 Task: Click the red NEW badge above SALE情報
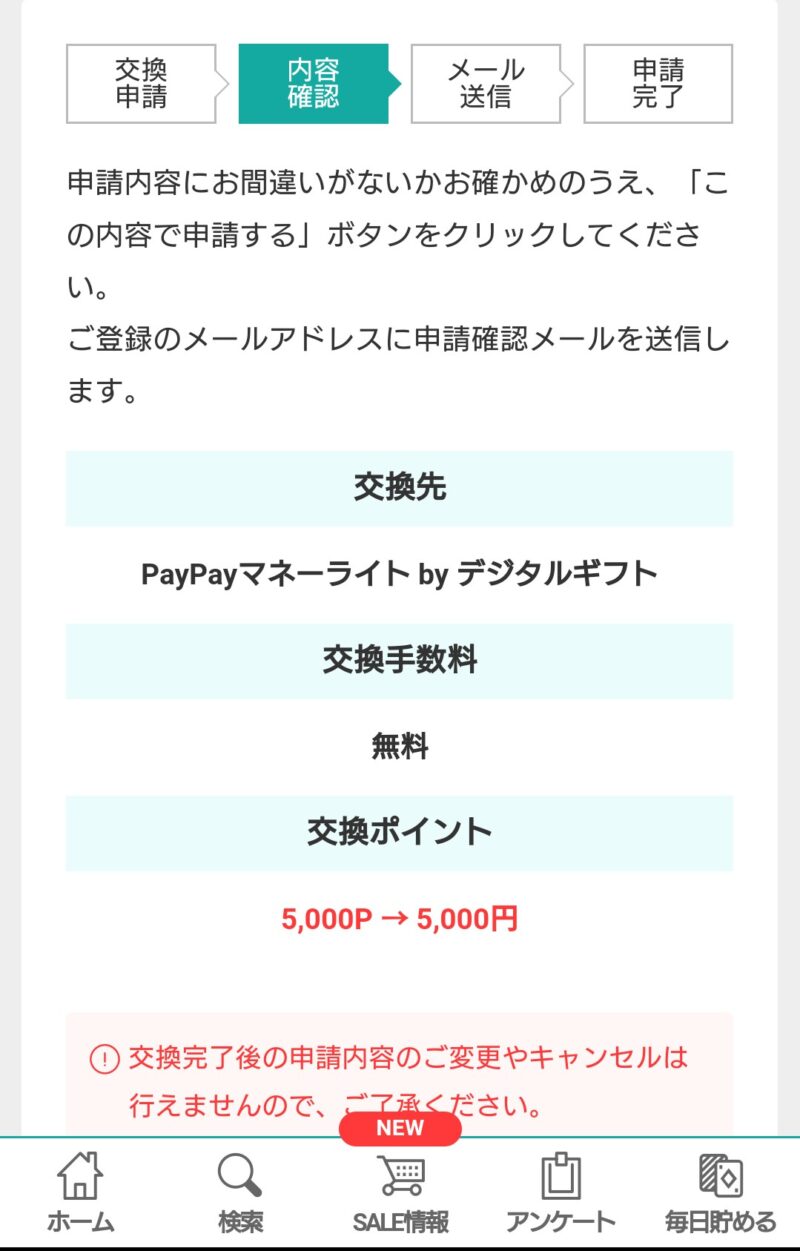point(398,1128)
